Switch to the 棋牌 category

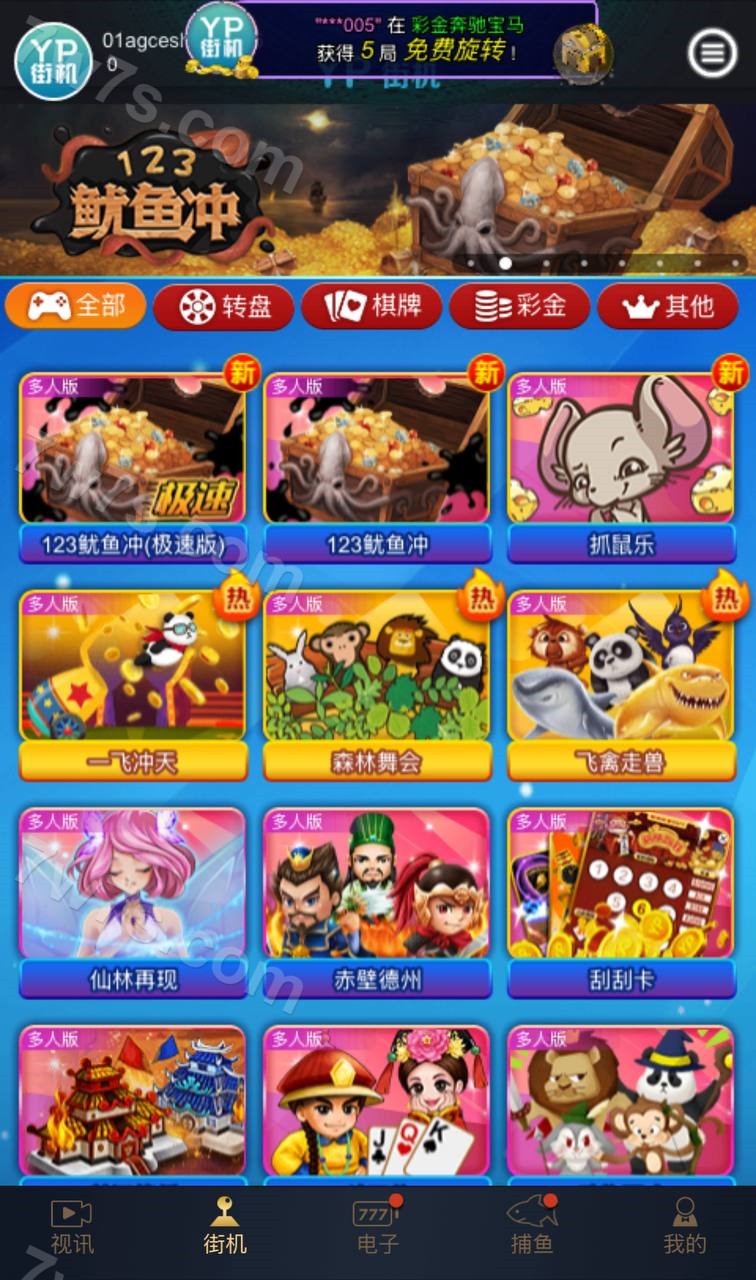coord(372,306)
